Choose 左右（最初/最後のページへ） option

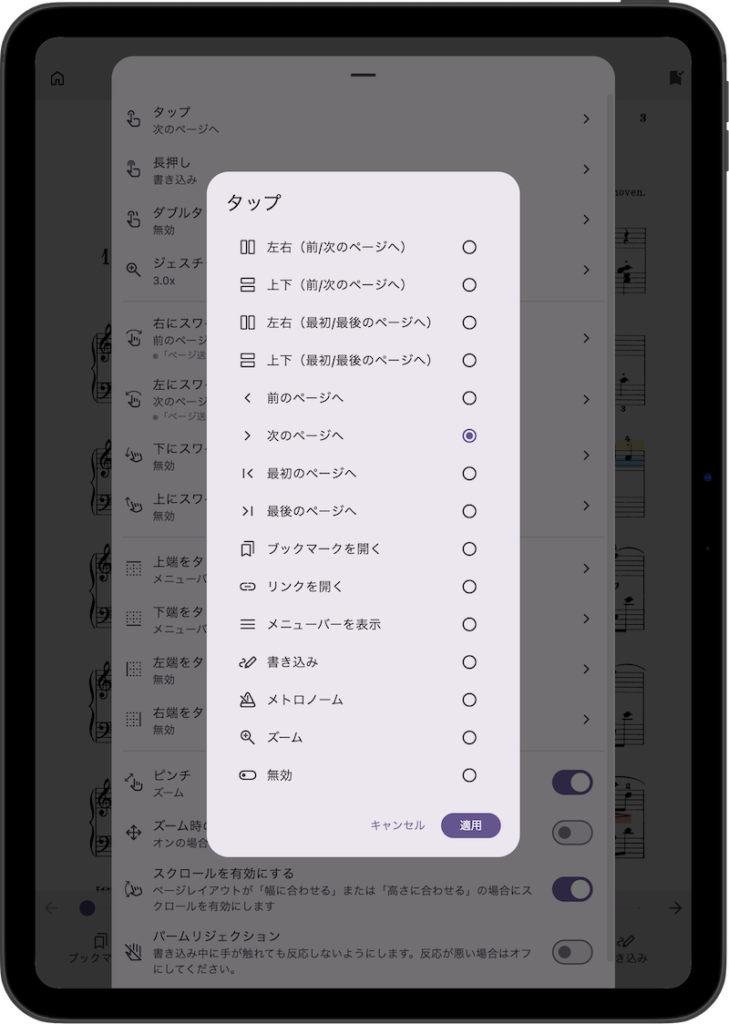tap(469, 323)
